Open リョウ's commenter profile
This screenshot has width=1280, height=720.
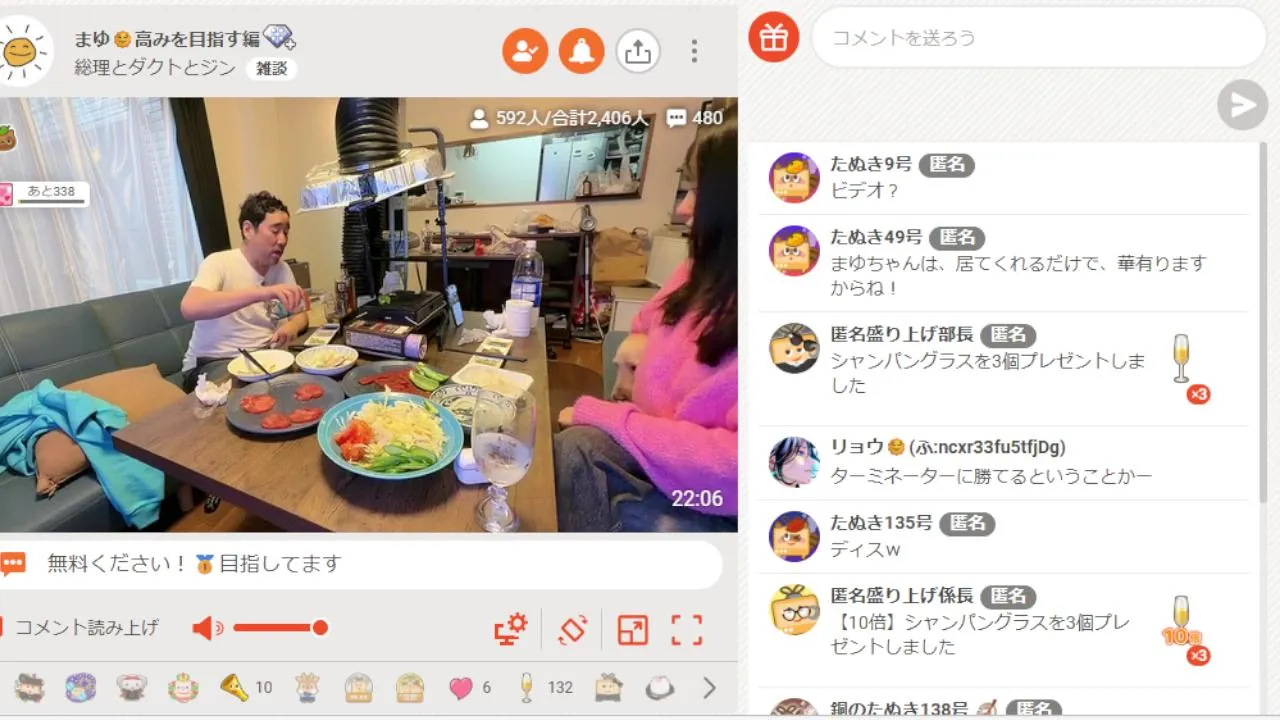pos(794,462)
